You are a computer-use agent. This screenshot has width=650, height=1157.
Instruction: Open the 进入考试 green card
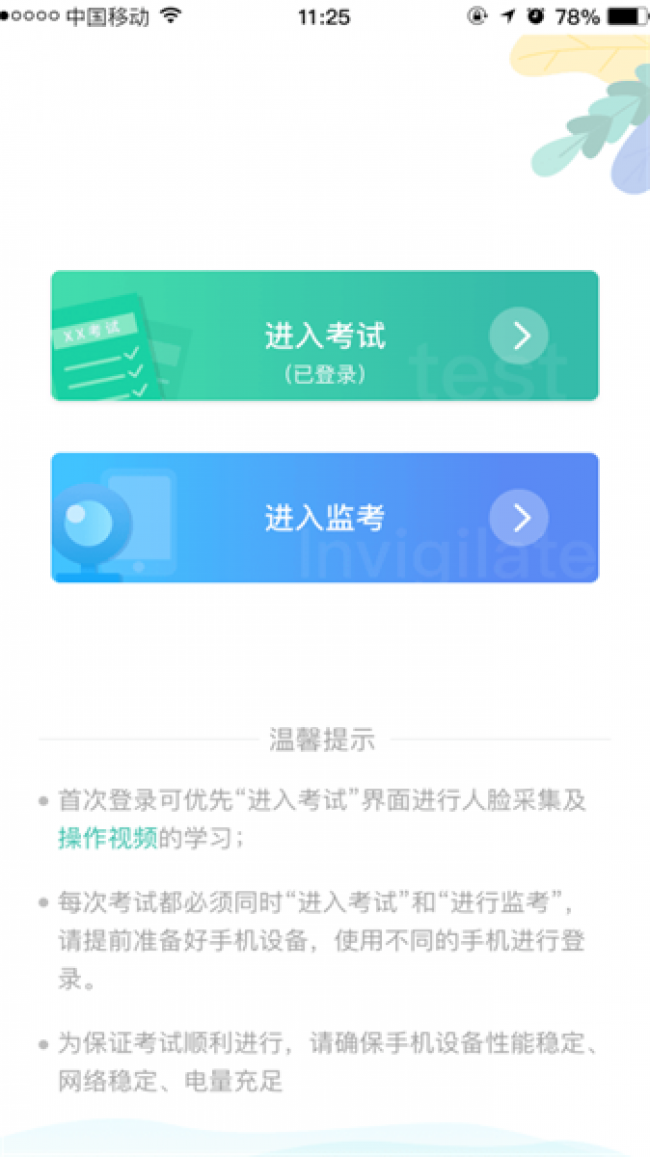point(325,336)
